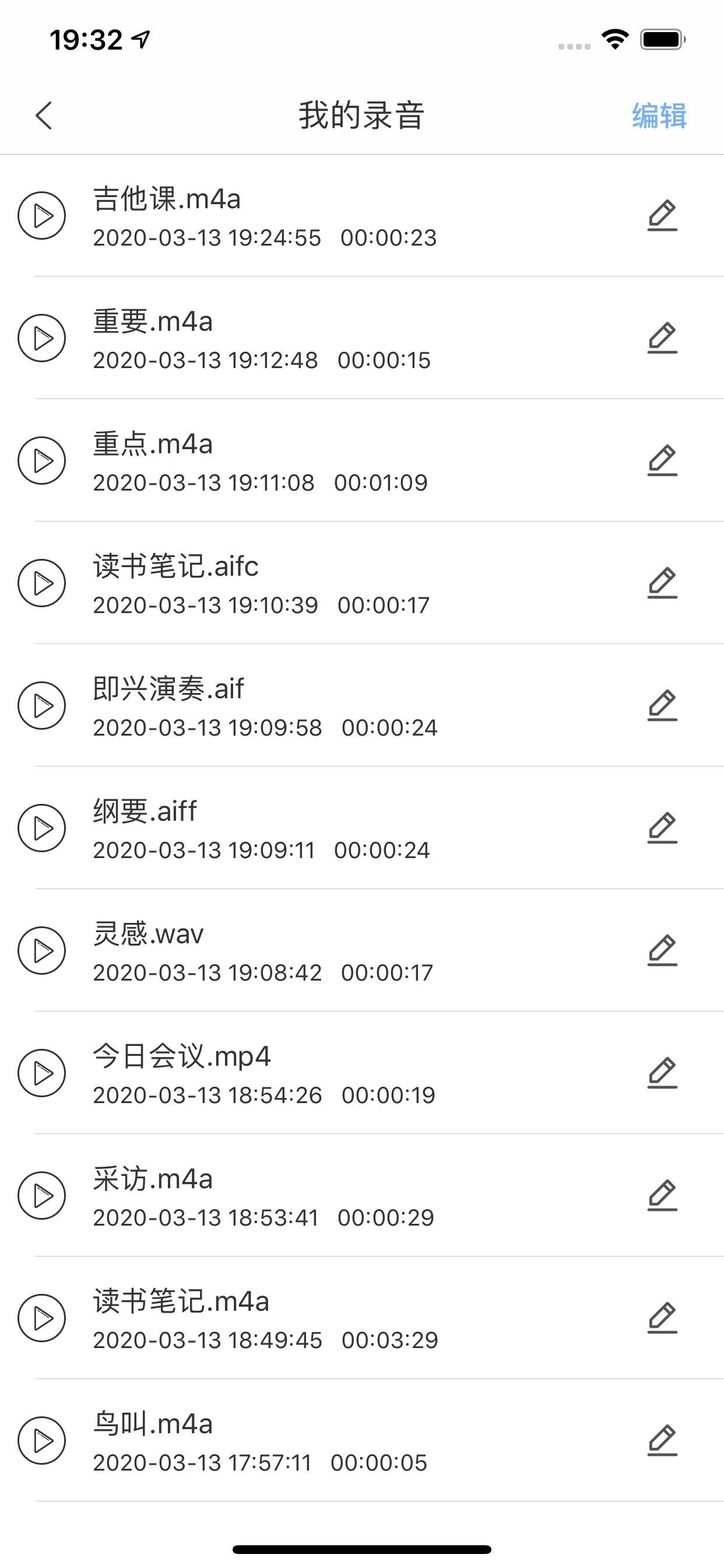Start playback of 读书笔记.aifc
The height and width of the screenshot is (1568, 724).
pos(41,583)
